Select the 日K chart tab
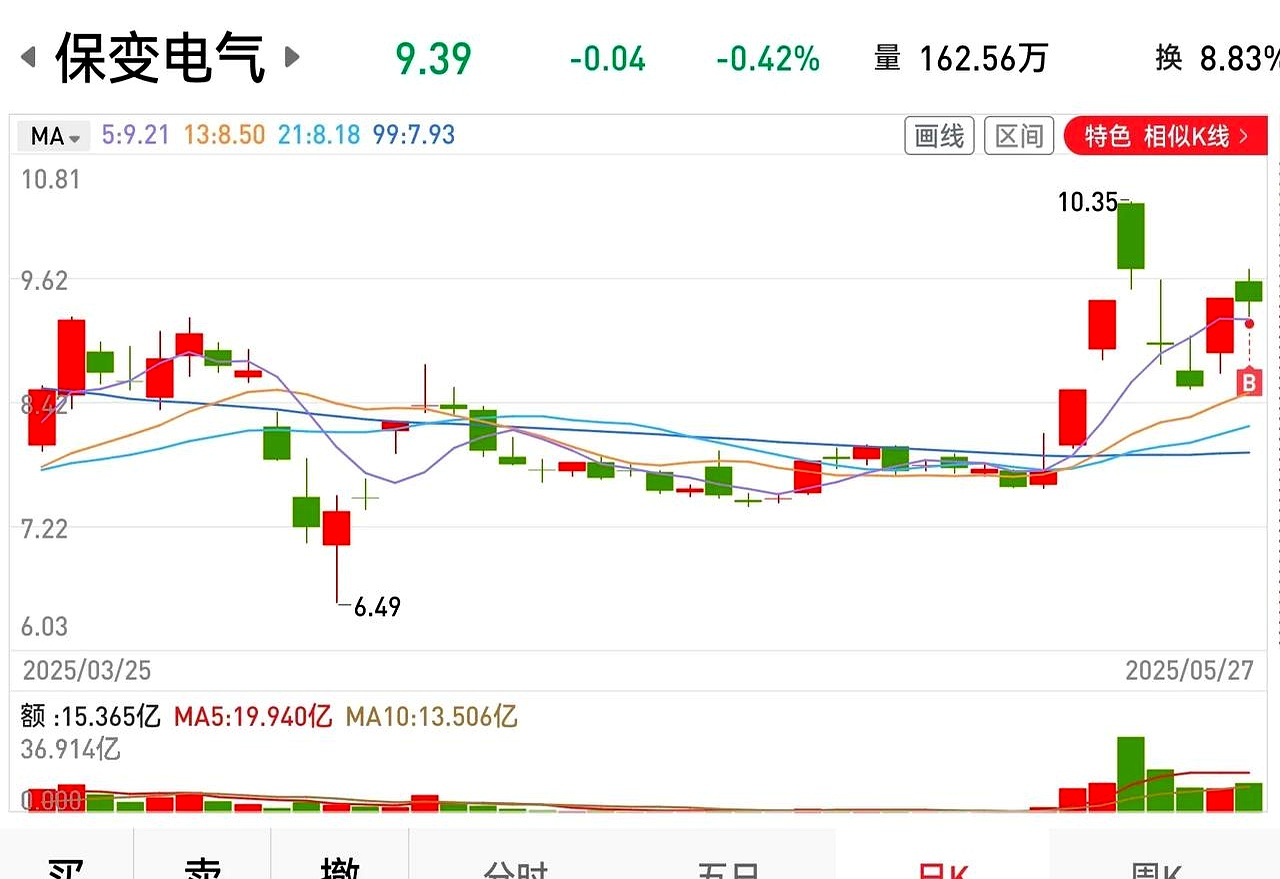 942,866
